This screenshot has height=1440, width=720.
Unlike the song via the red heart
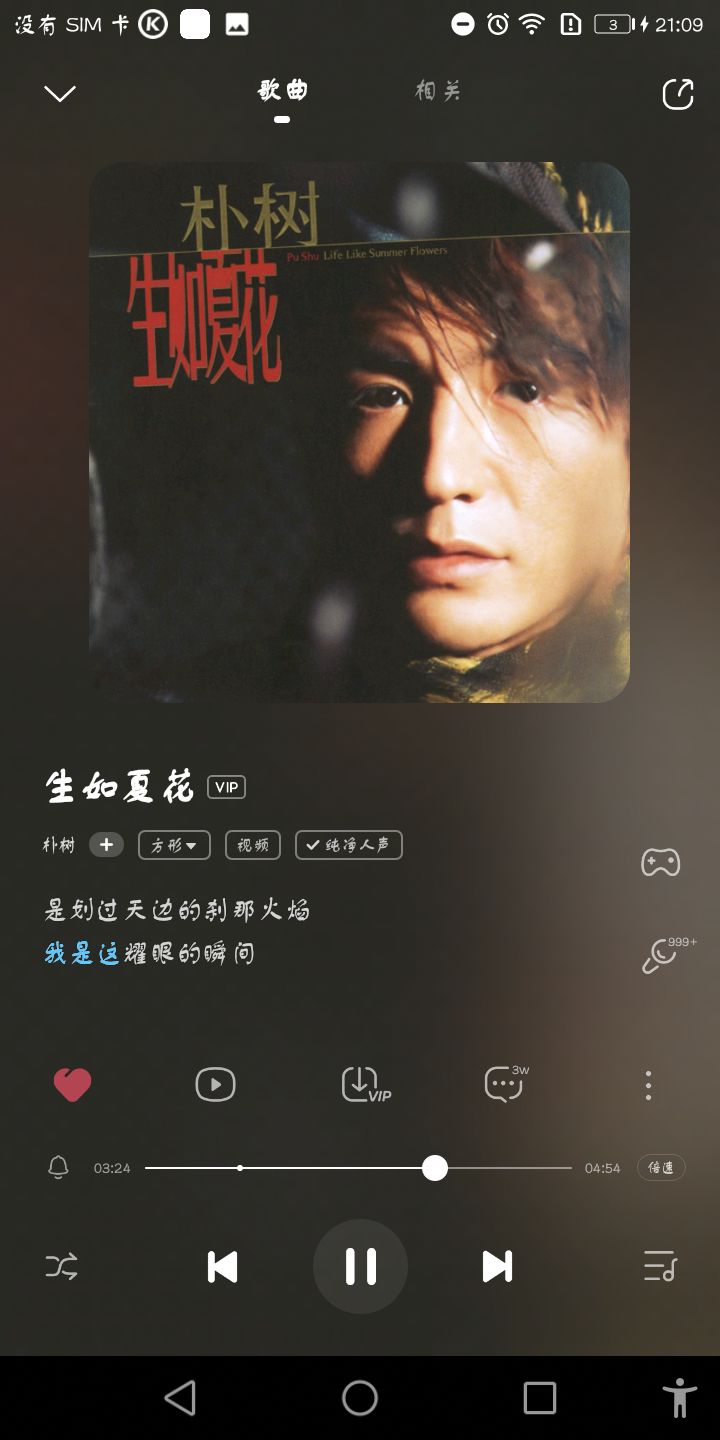[x=72, y=1085]
